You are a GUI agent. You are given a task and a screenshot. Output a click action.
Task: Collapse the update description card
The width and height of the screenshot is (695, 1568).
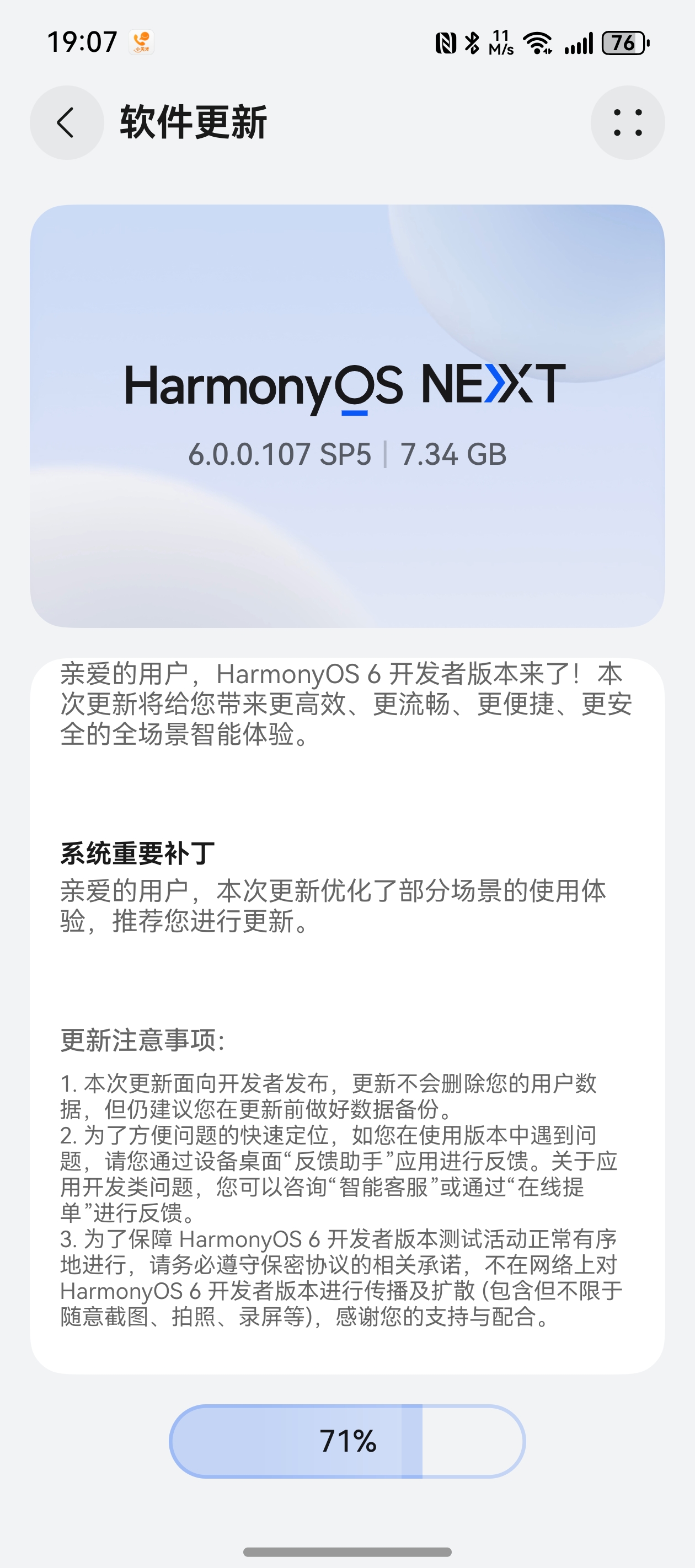click(347, 706)
